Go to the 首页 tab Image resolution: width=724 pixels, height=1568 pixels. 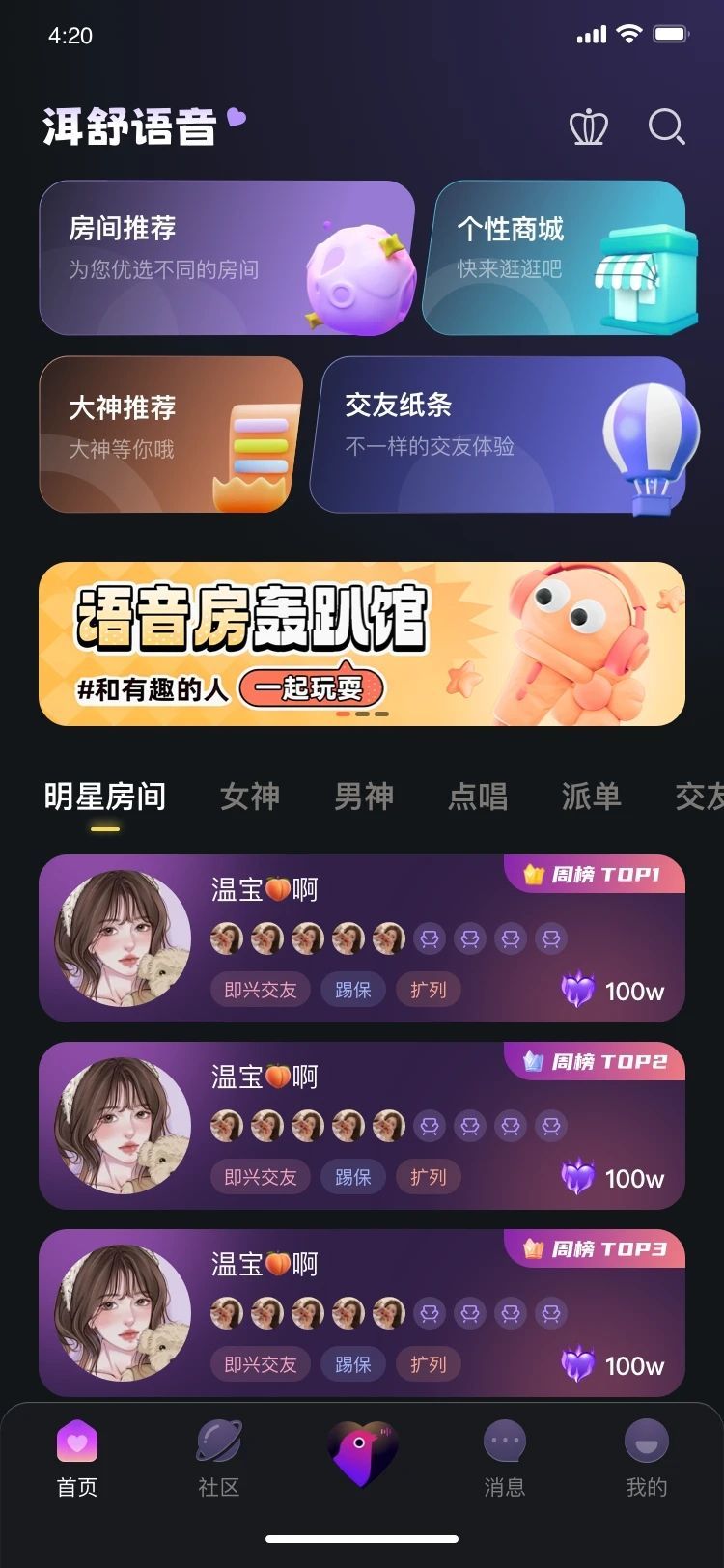(x=77, y=1459)
